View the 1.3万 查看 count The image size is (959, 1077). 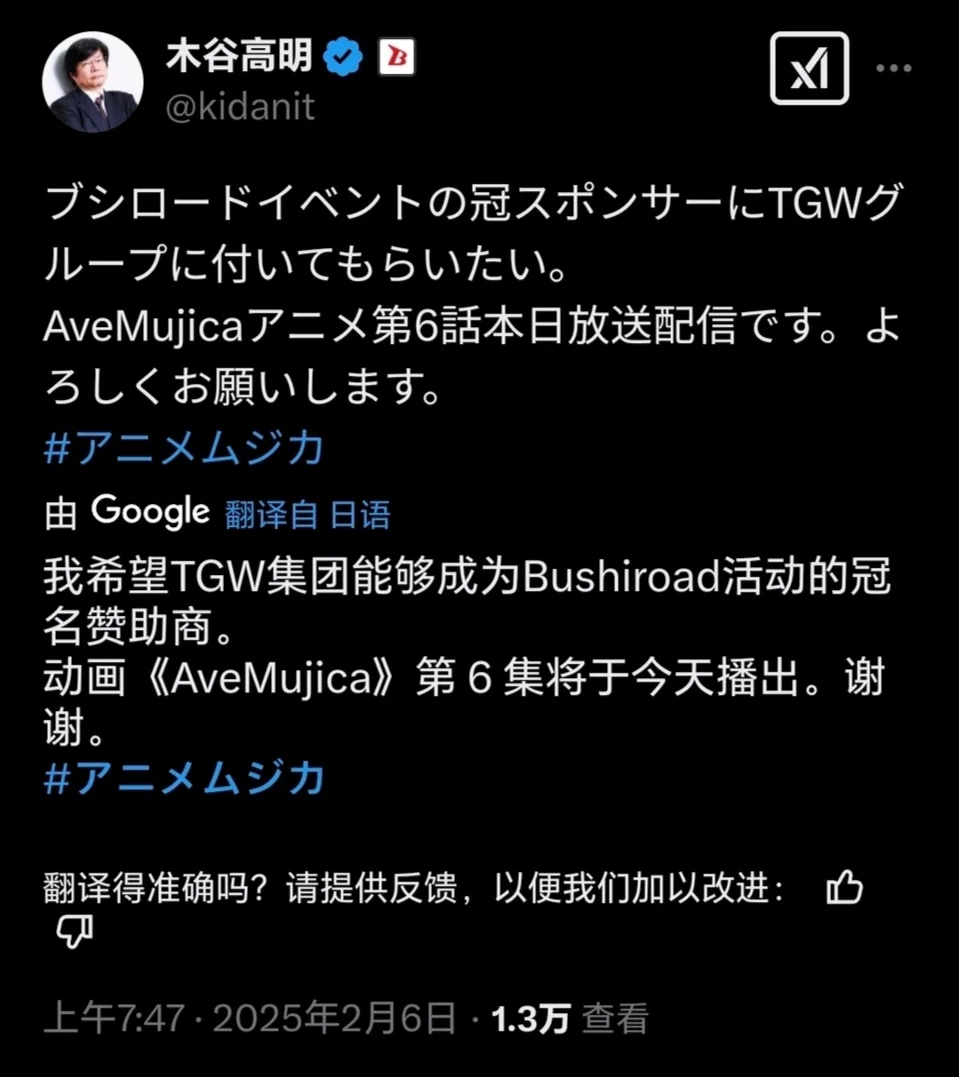(x=570, y=1020)
